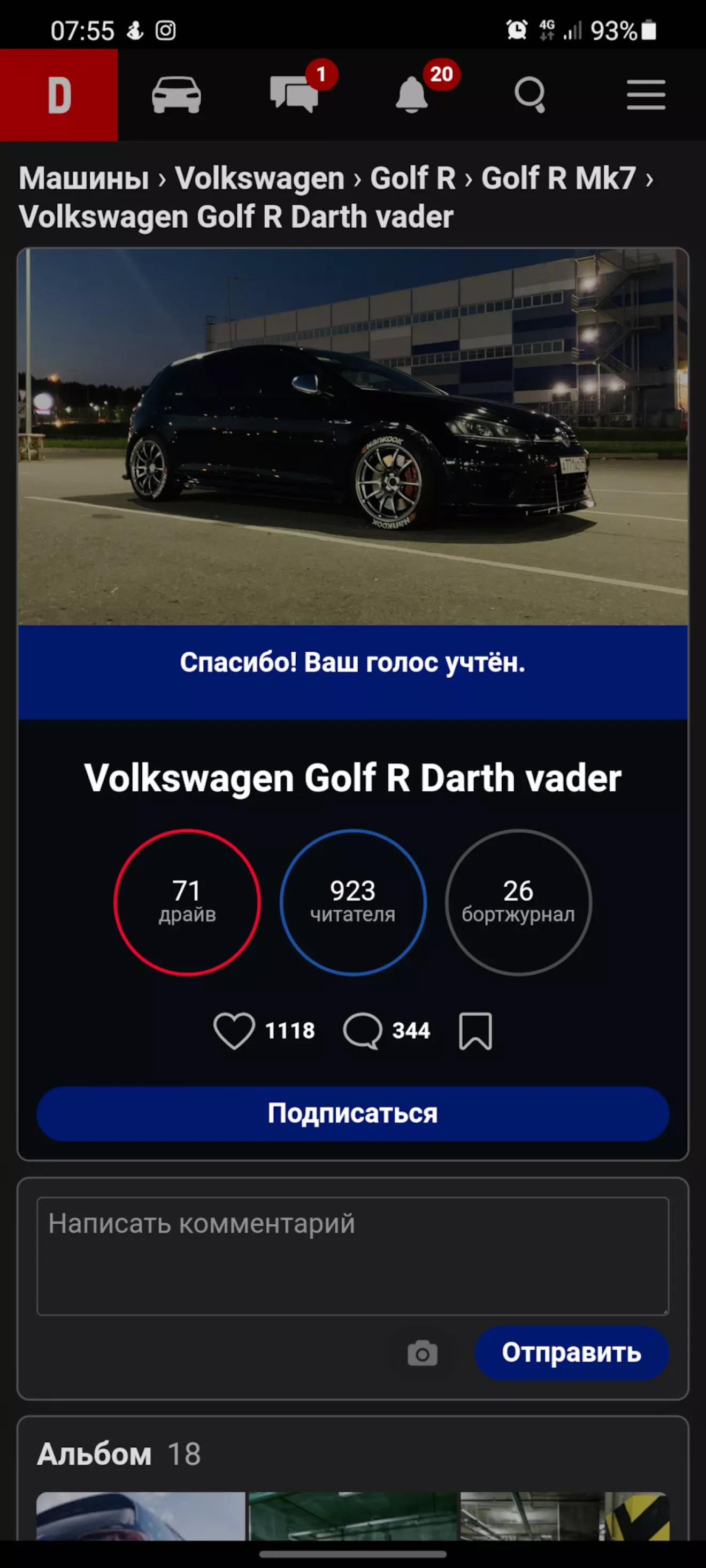View the main Golf R photo

[352, 436]
